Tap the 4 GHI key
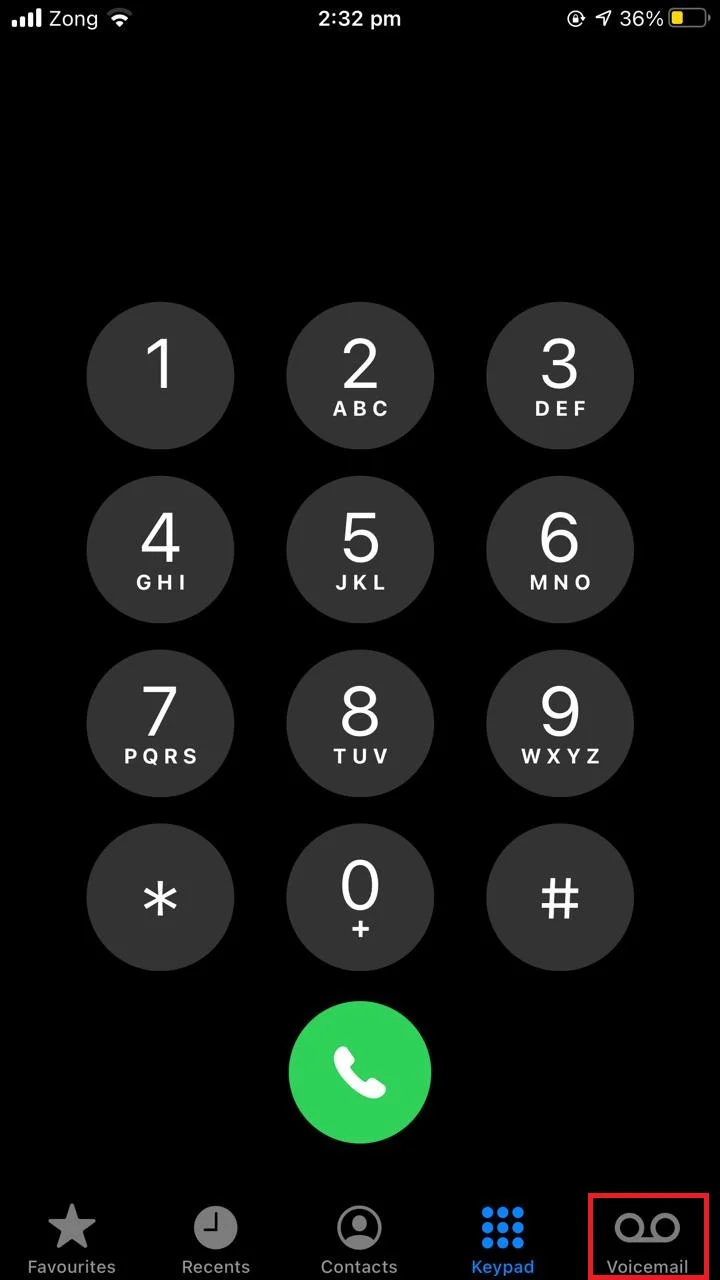This screenshot has width=720, height=1280. pyautogui.click(x=160, y=550)
